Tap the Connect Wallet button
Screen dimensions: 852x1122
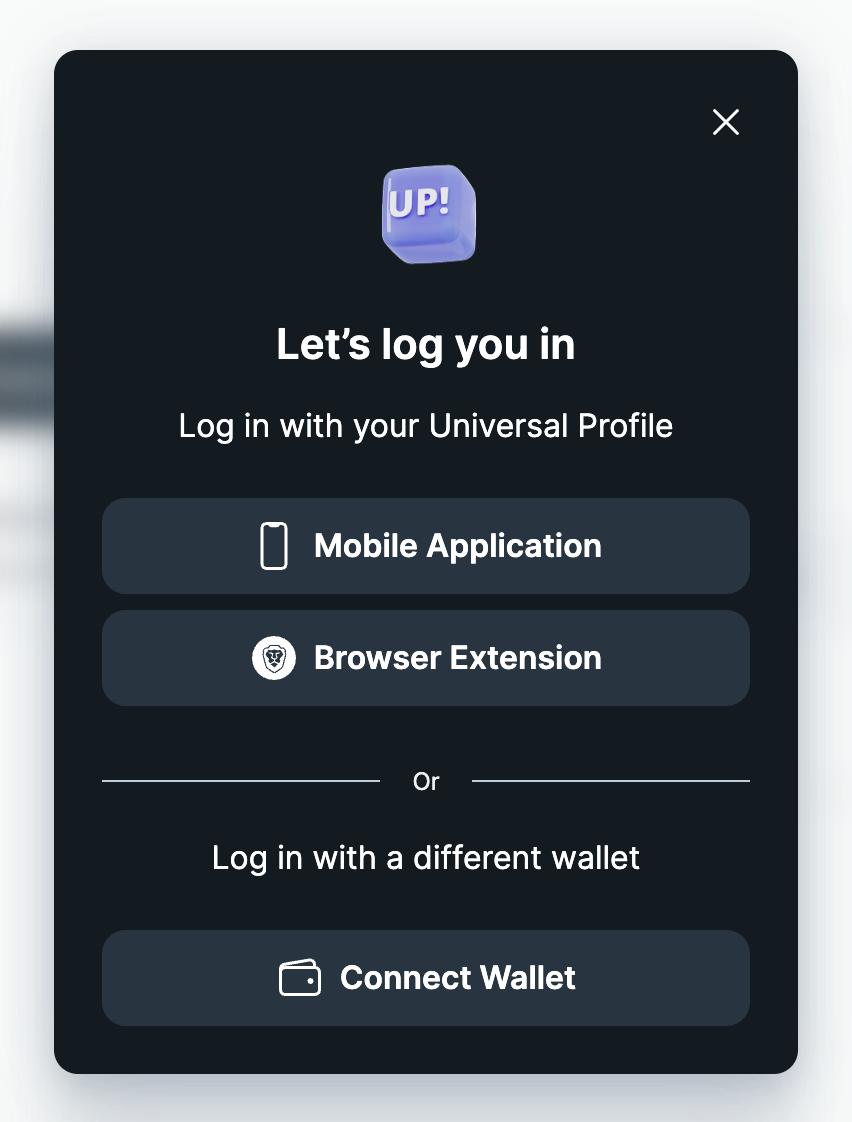[x=426, y=978]
